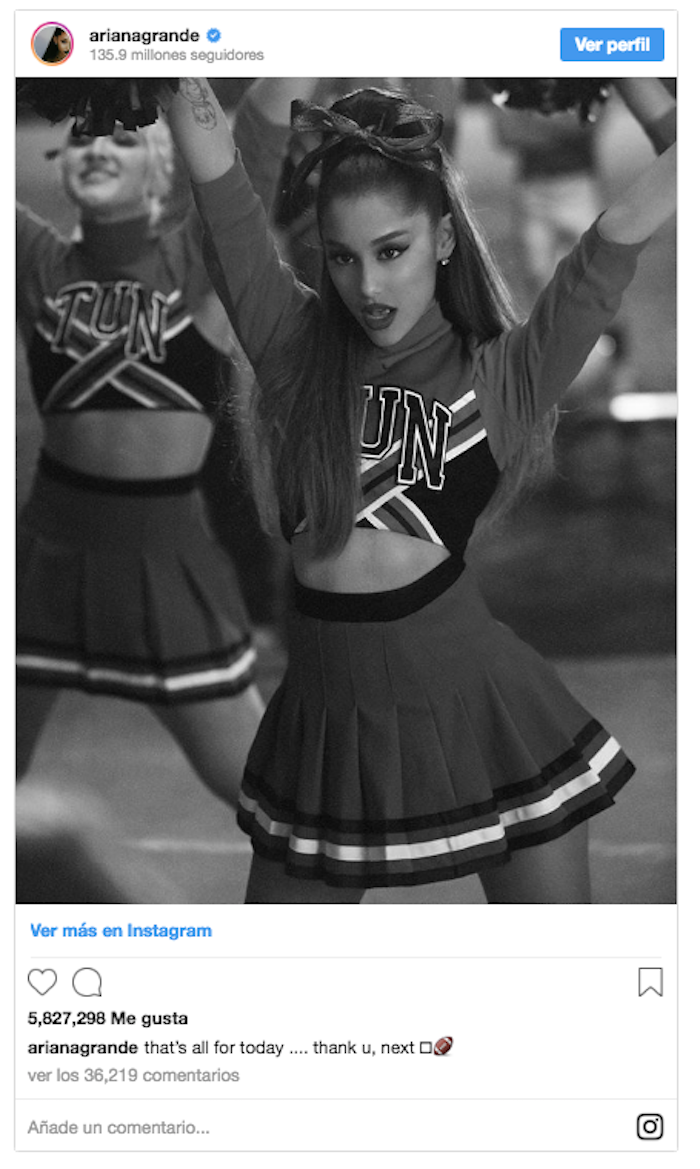Screen dimensions: 700x1169
Task: Open the arianagrande profile avatar
Action: coord(52,44)
